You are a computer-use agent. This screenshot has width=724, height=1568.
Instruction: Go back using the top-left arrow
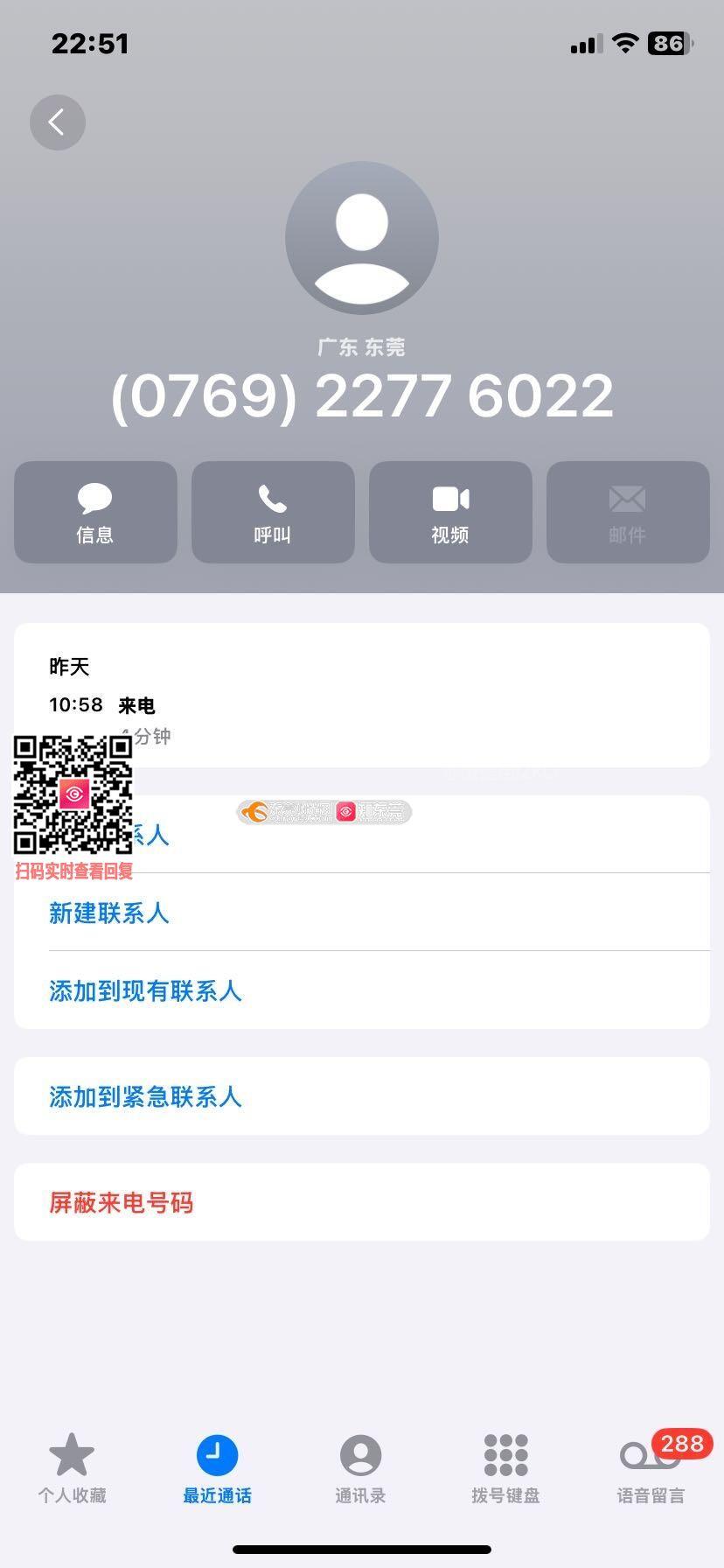click(58, 122)
